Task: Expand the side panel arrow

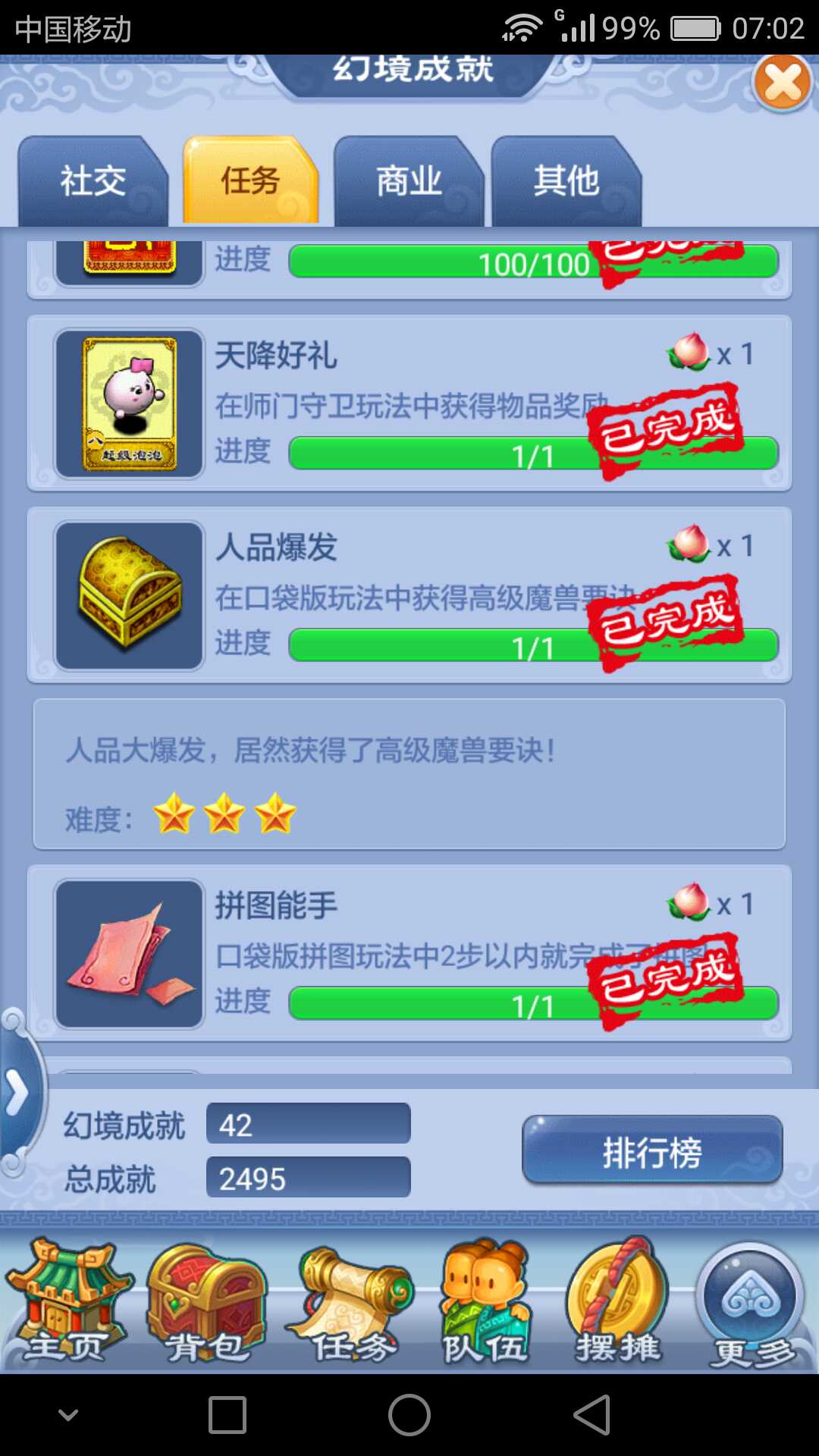Action: [17, 1093]
